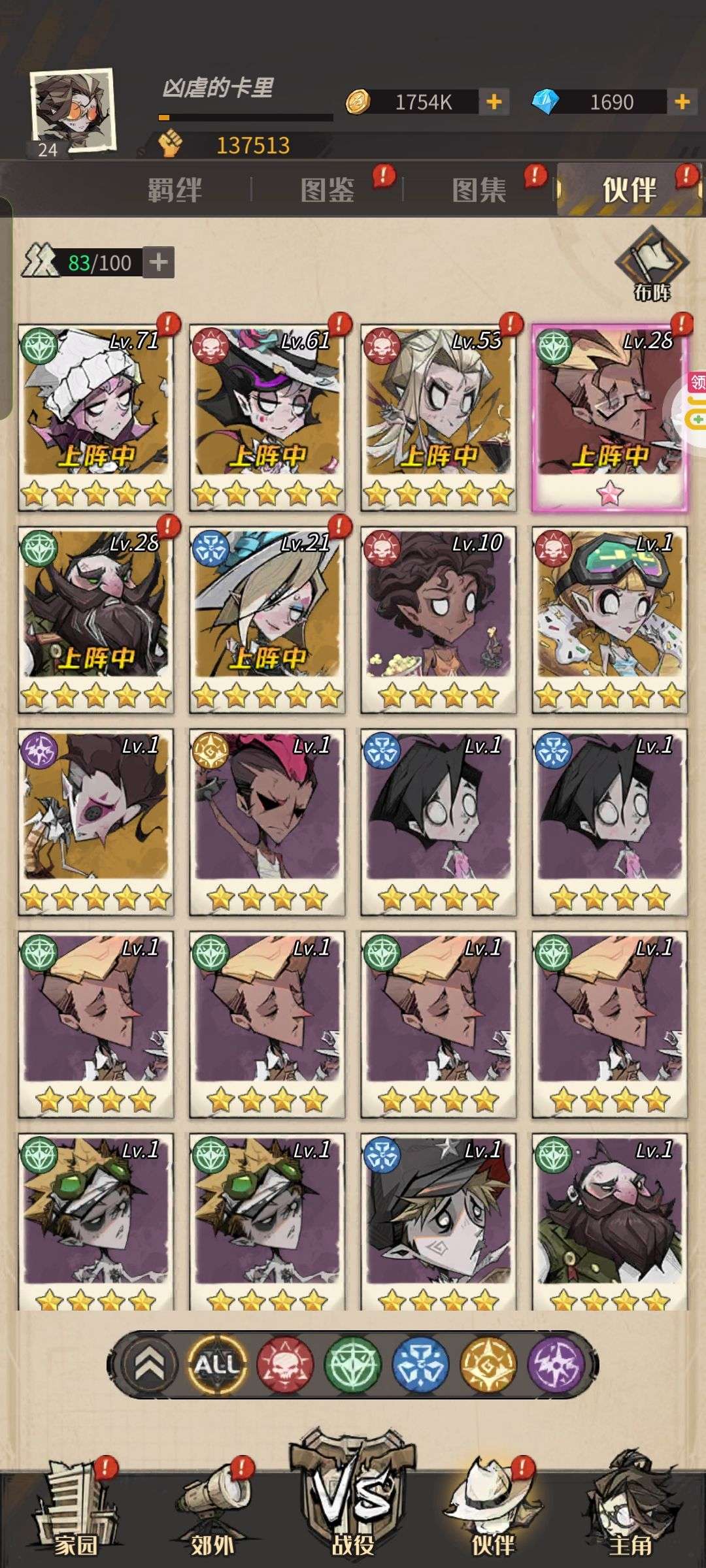Screen dimensions: 706x1568
Task: Filter partners by red skull faction
Action: click(x=285, y=1365)
